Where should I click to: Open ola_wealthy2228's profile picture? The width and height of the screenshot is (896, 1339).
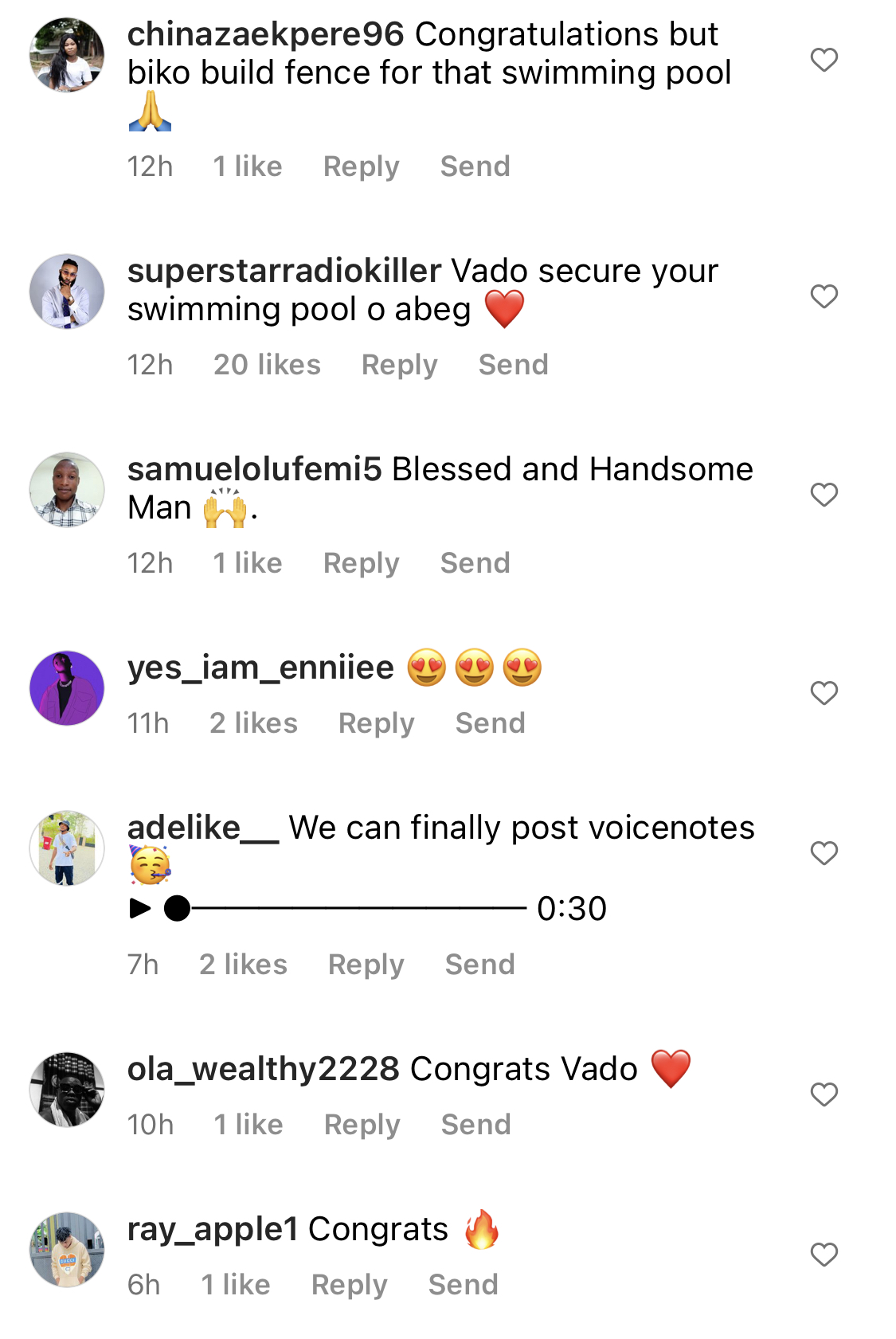tap(67, 1090)
